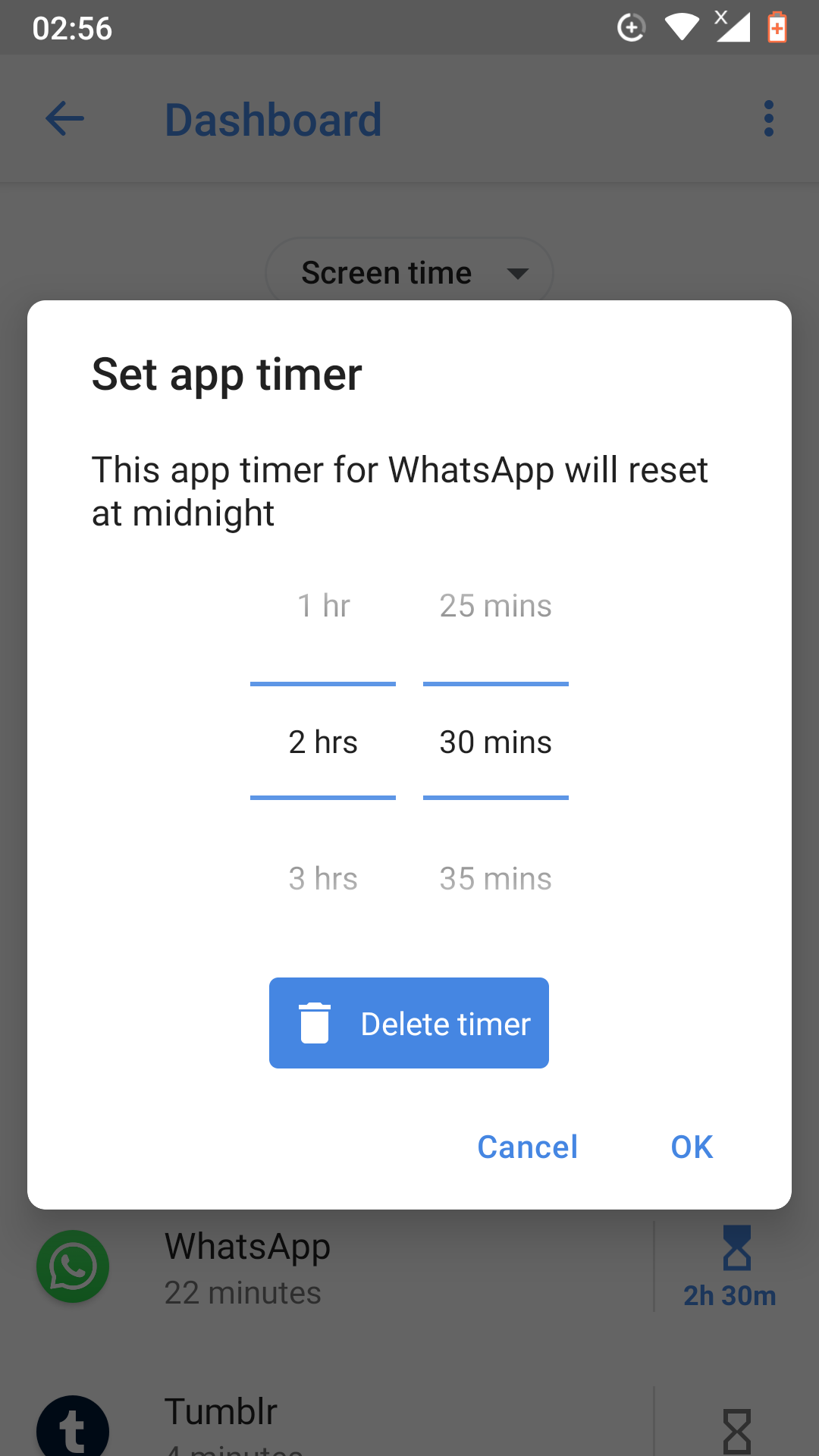The height and width of the screenshot is (1456, 819).
Task: Choose 25 mins in the minutes picker
Action: tap(496, 606)
